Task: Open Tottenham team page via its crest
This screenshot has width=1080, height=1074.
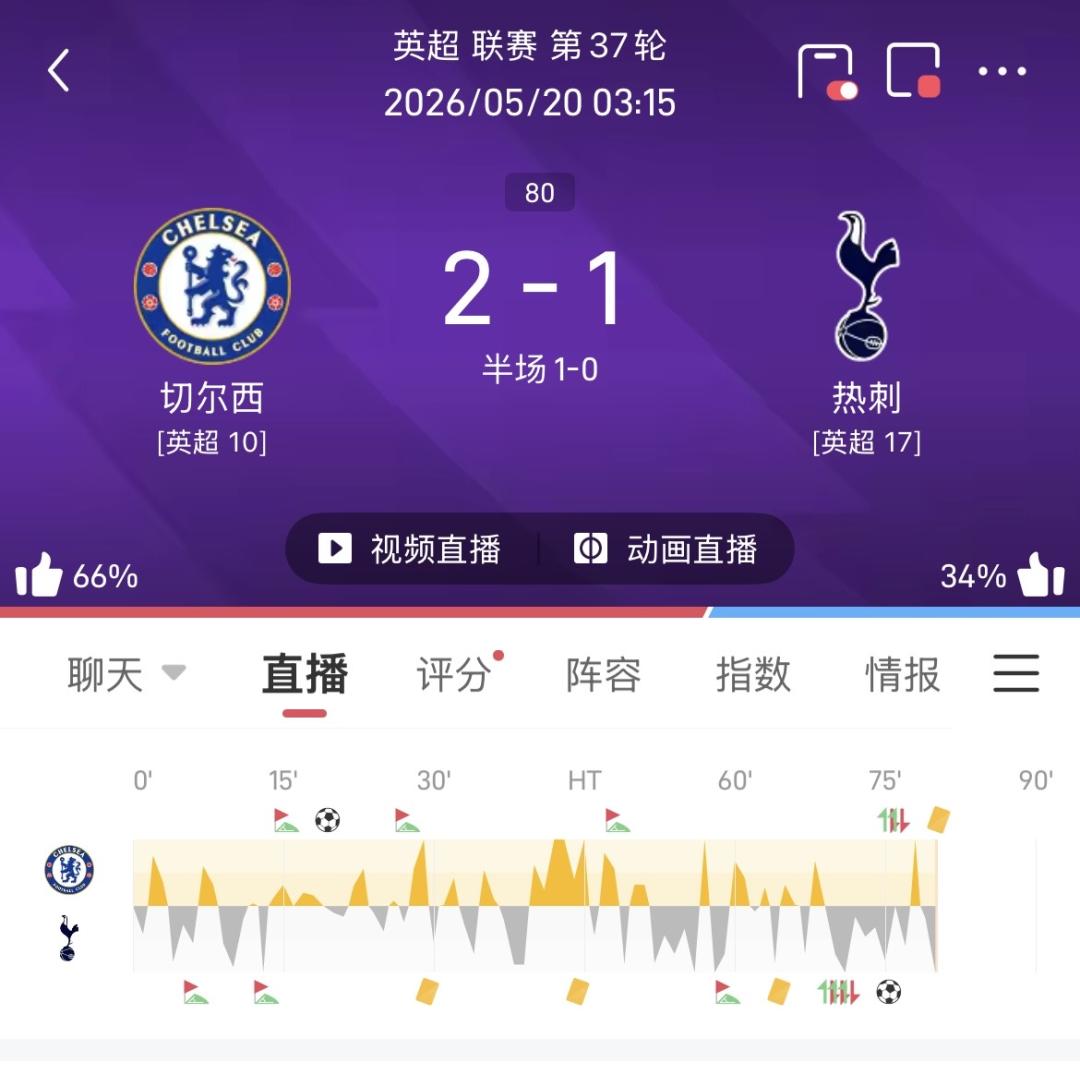Action: [x=866, y=286]
